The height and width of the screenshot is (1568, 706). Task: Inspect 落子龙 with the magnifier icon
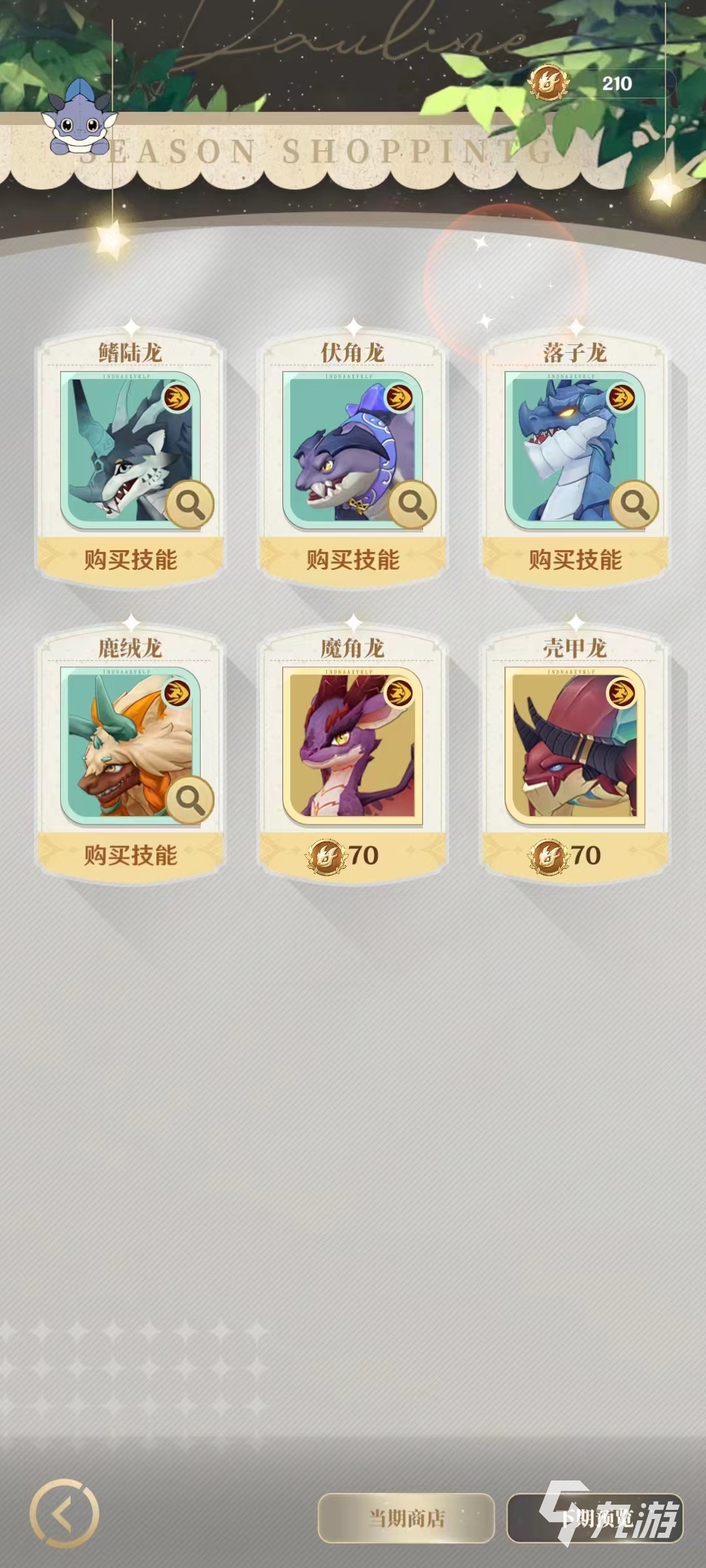634,504
